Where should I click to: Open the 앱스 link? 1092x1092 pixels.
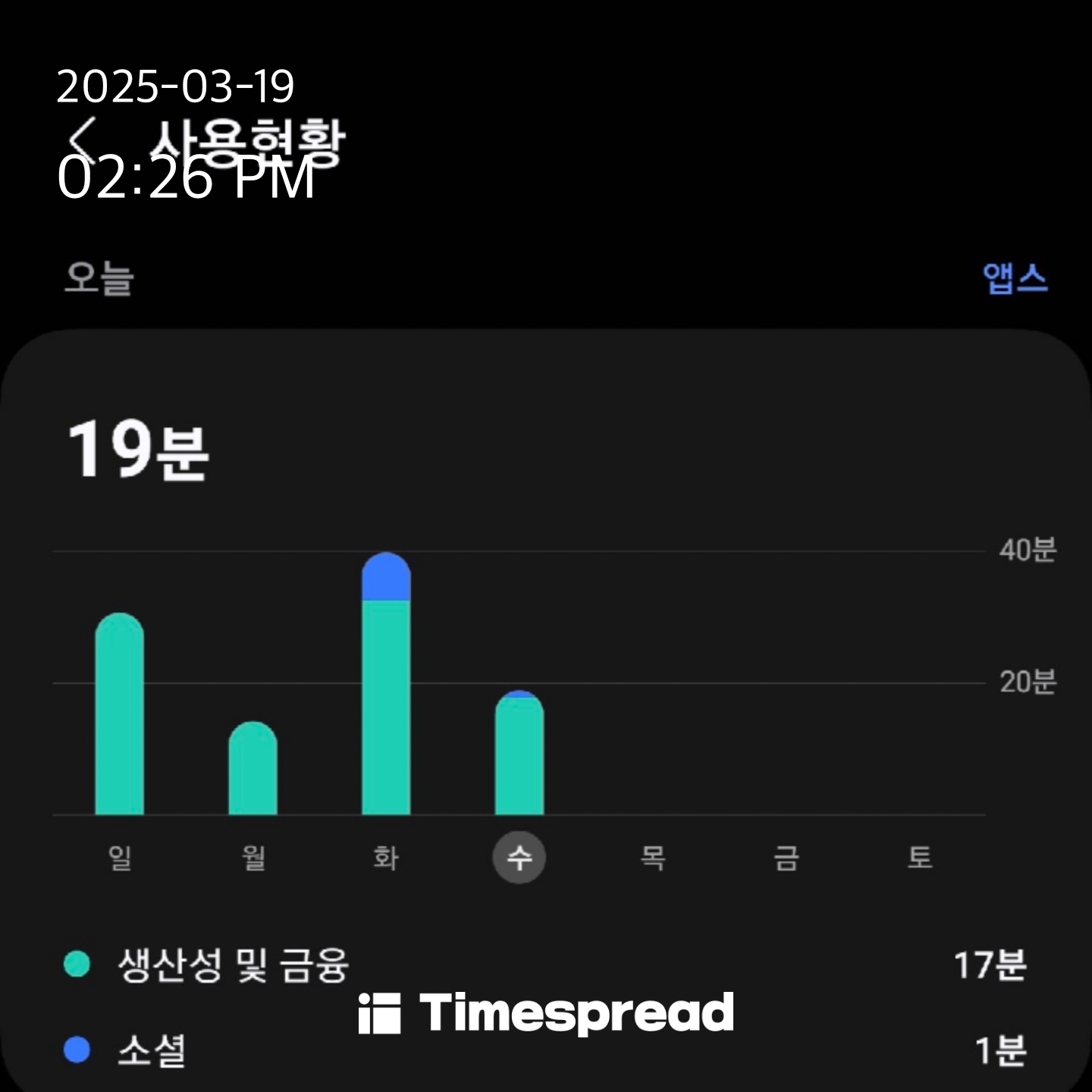(1015, 278)
